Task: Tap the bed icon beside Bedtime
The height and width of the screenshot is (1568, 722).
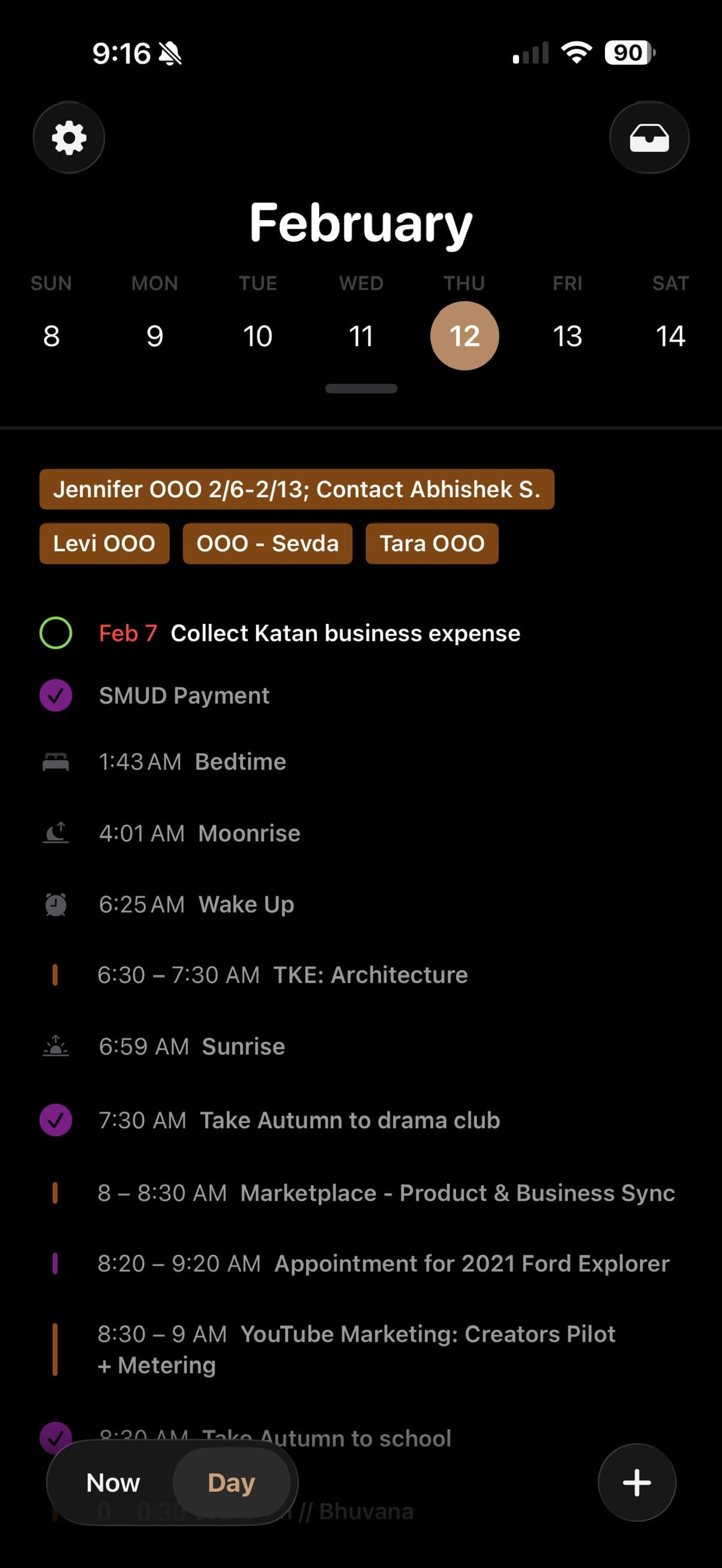Action: coord(55,761)
